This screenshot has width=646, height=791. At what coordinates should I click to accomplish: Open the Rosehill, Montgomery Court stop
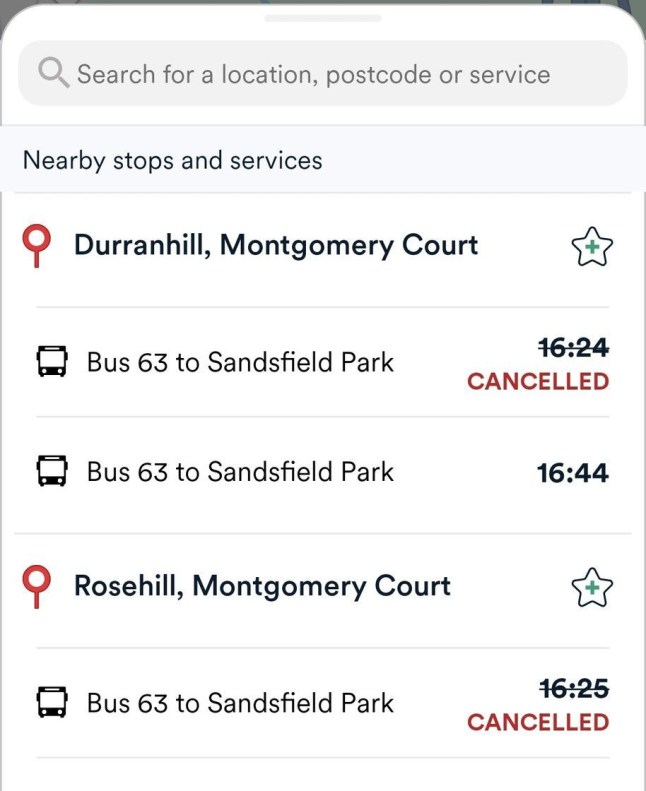click(262, 587)
